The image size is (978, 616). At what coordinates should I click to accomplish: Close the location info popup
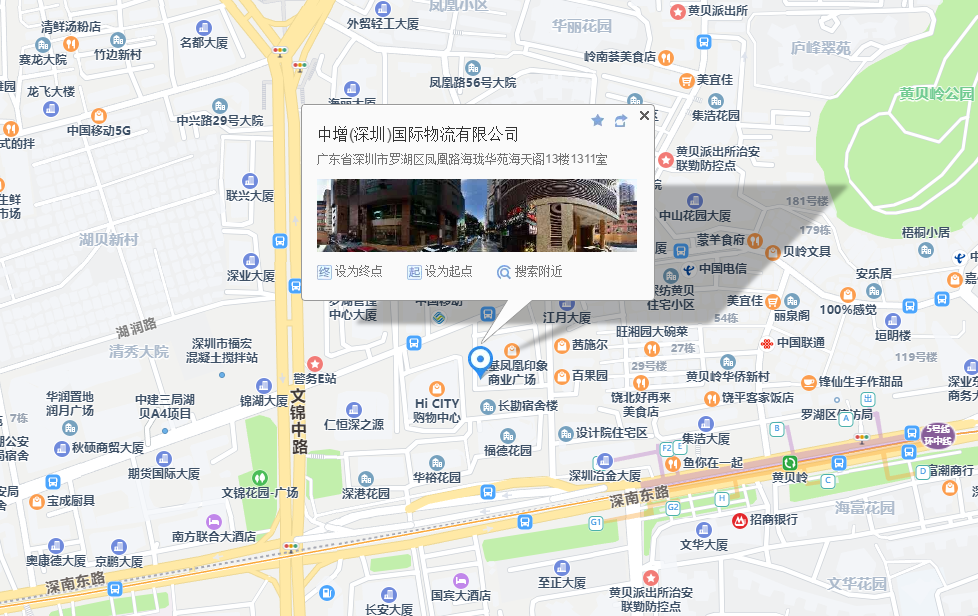click(x=644, y=116)
